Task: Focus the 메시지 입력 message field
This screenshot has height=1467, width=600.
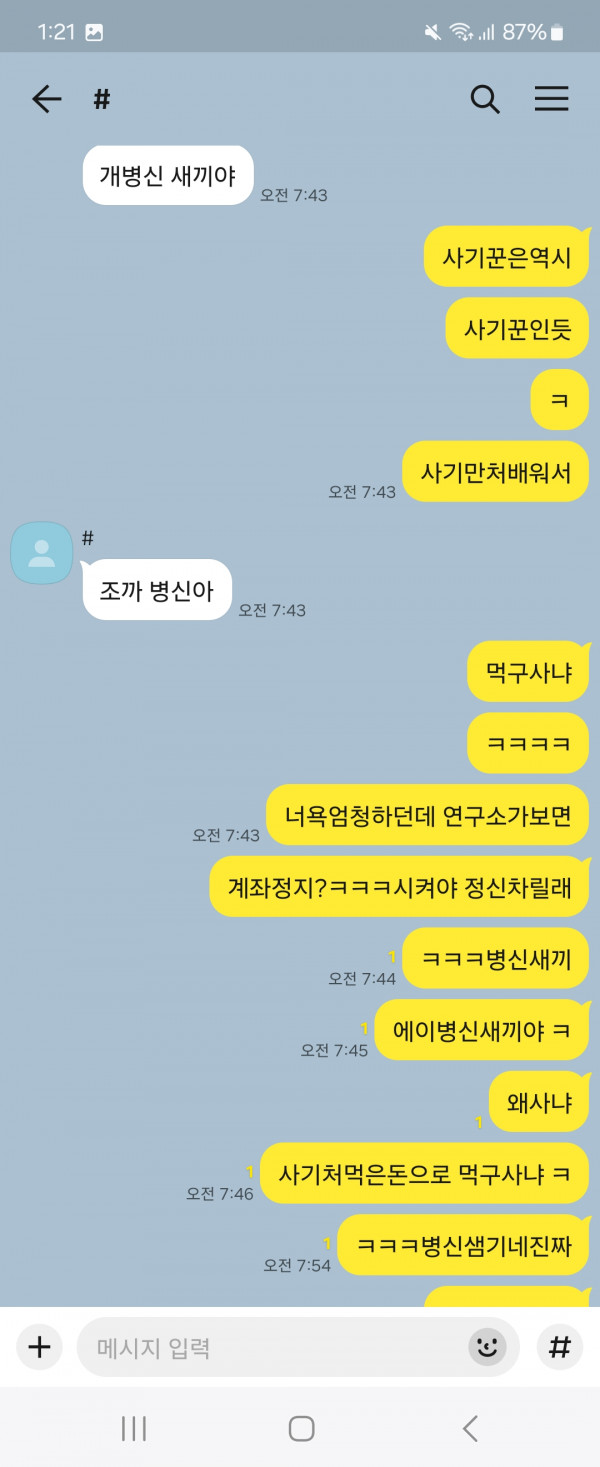Action: point(270,1347)
